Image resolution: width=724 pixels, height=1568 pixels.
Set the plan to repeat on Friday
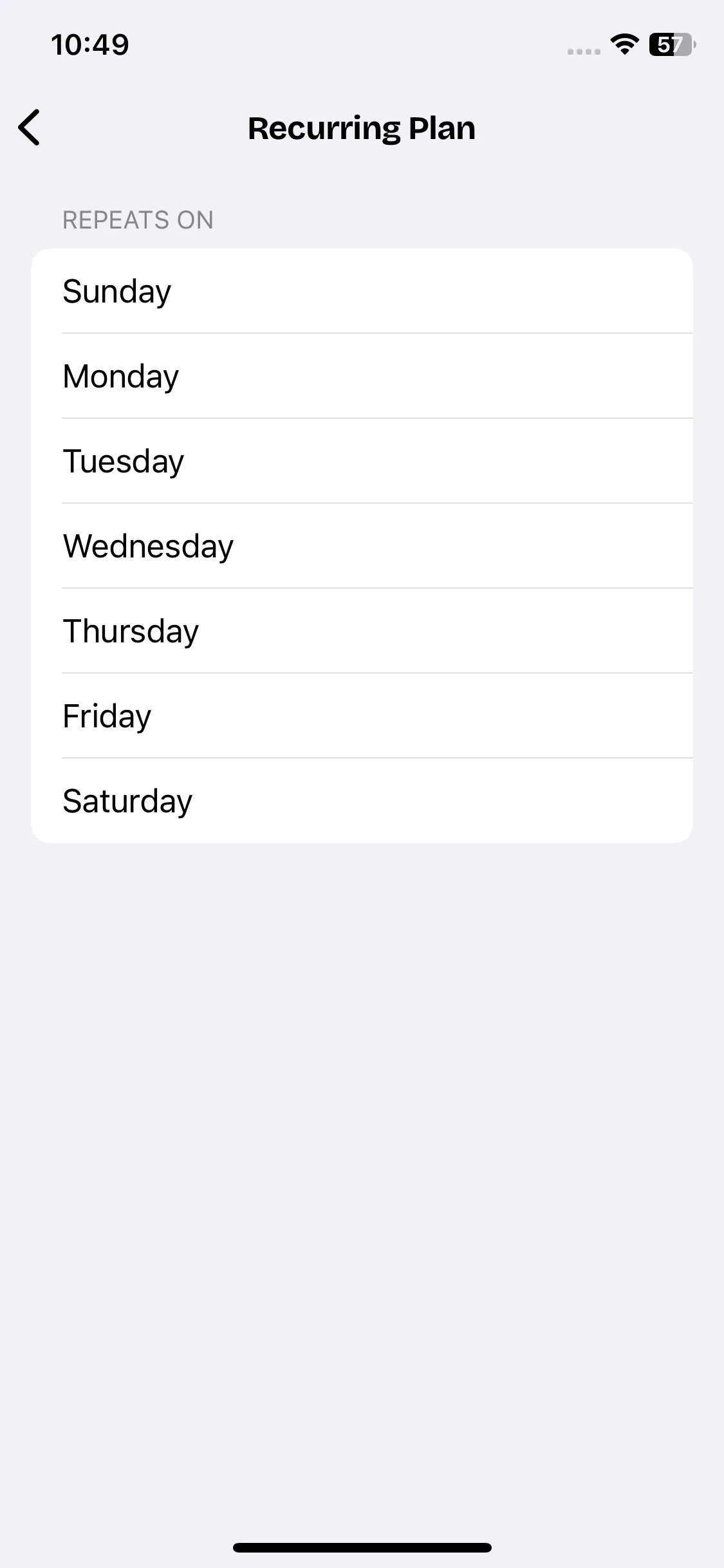click(x=362, y=716)
